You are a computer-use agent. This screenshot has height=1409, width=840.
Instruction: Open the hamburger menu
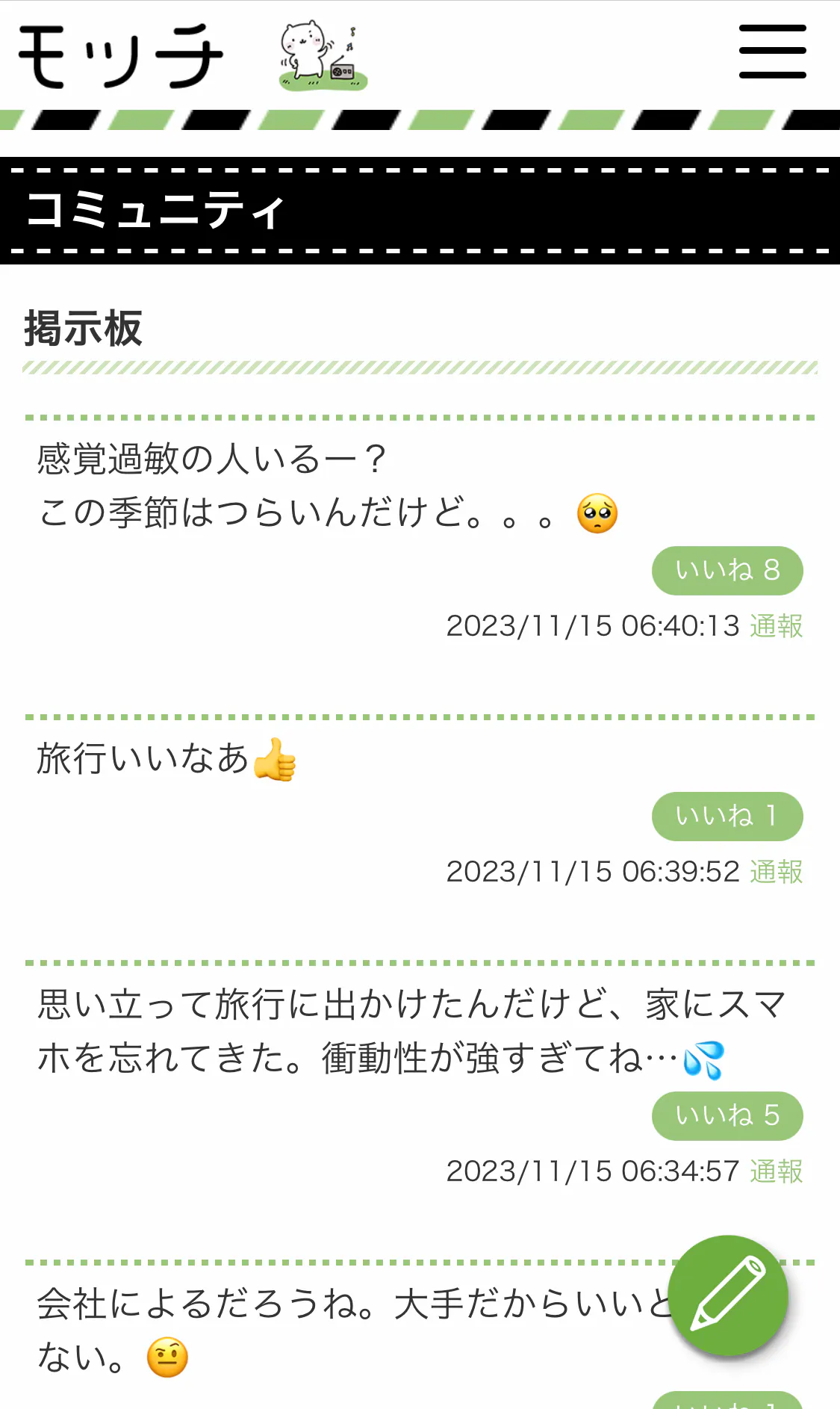pos(772,52)
